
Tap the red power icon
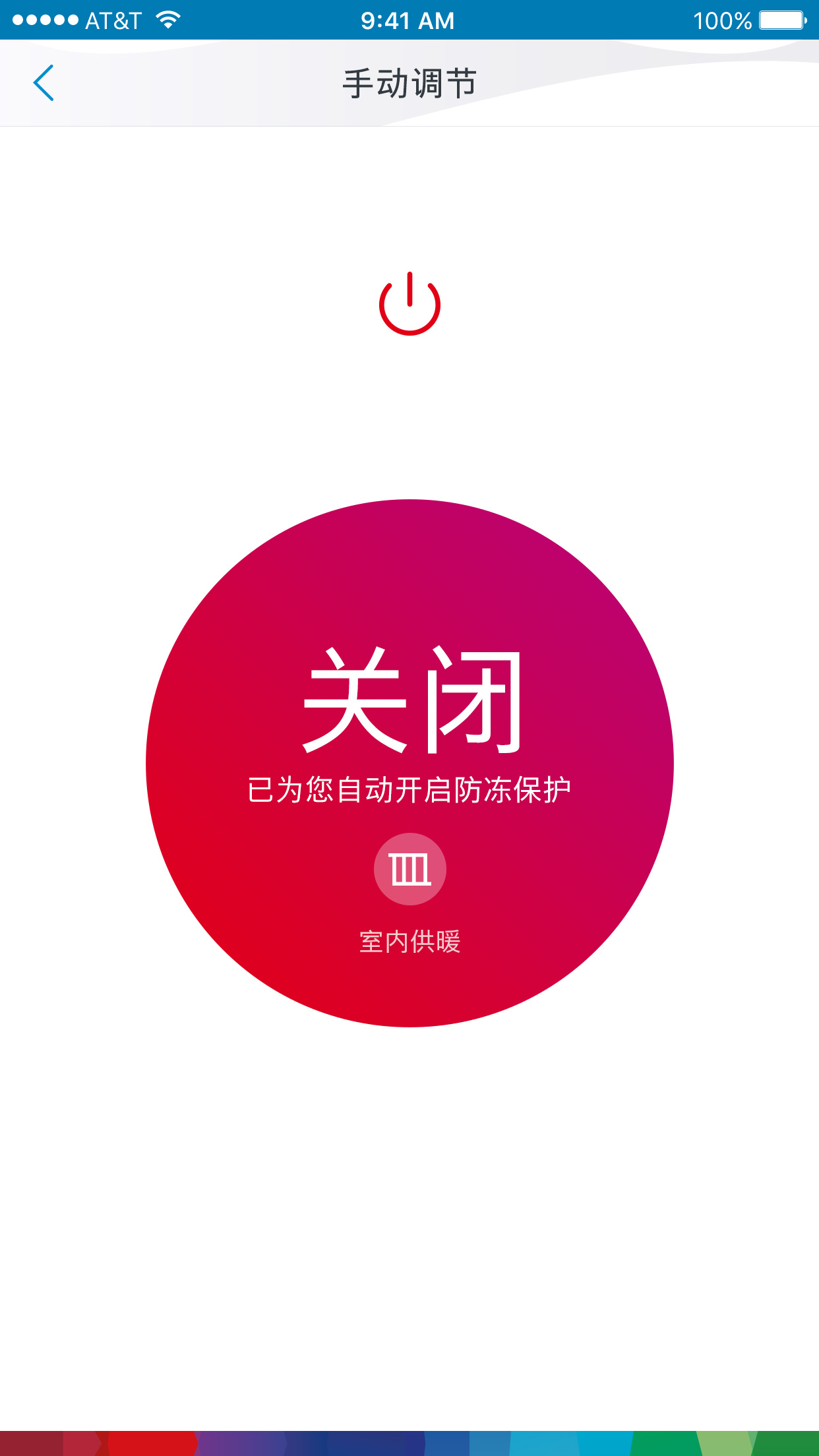pos(409,305)
